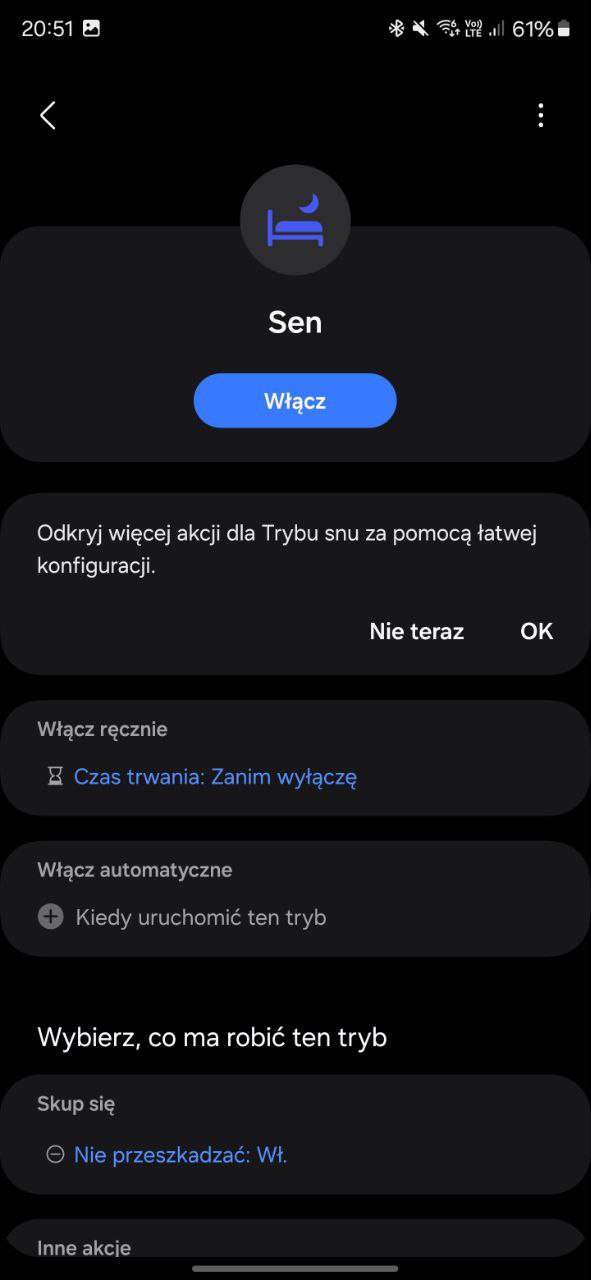Tap the Włącz button to enable Sen mode

(x=295, y=401)
